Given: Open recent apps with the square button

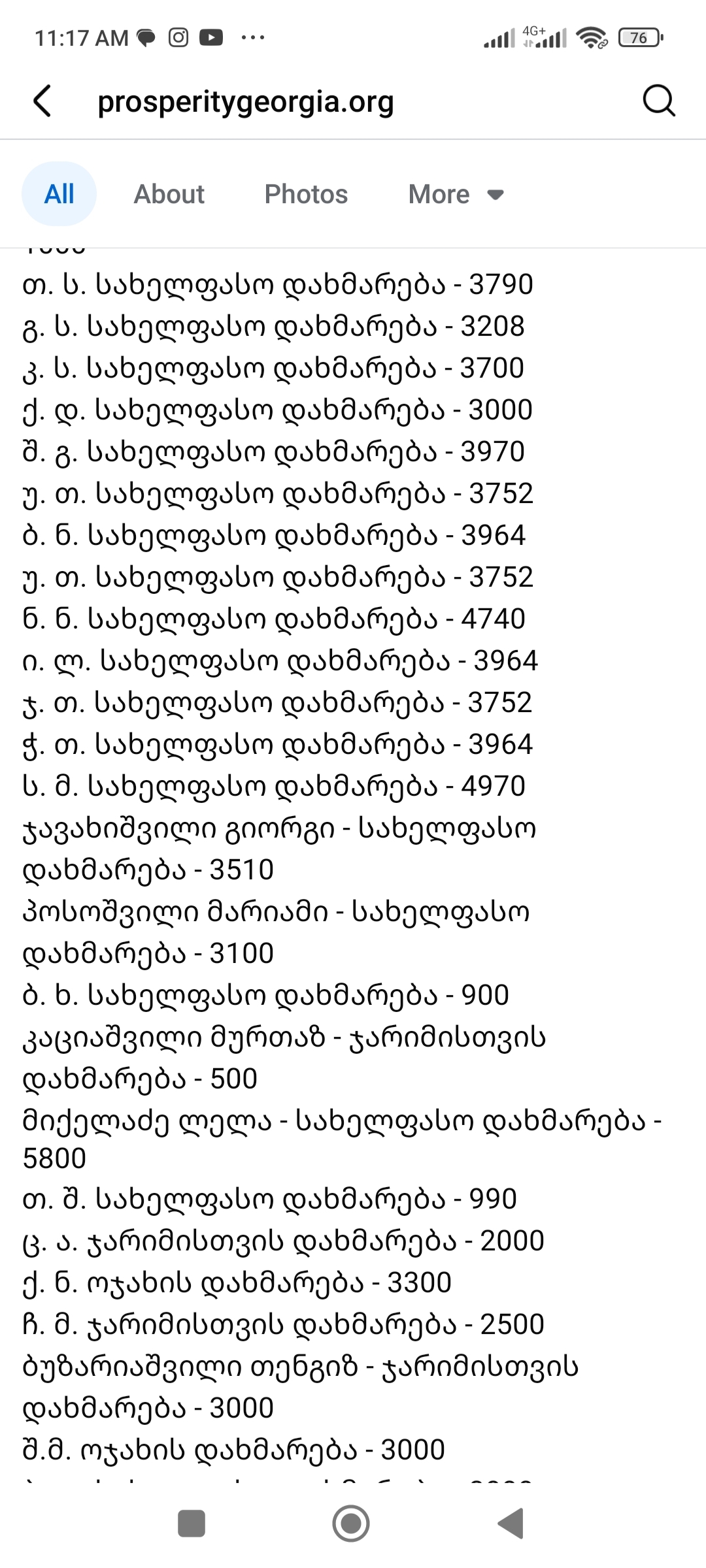Looking at the screenshot, I should pyautogui.click(x=192, y=1524).
